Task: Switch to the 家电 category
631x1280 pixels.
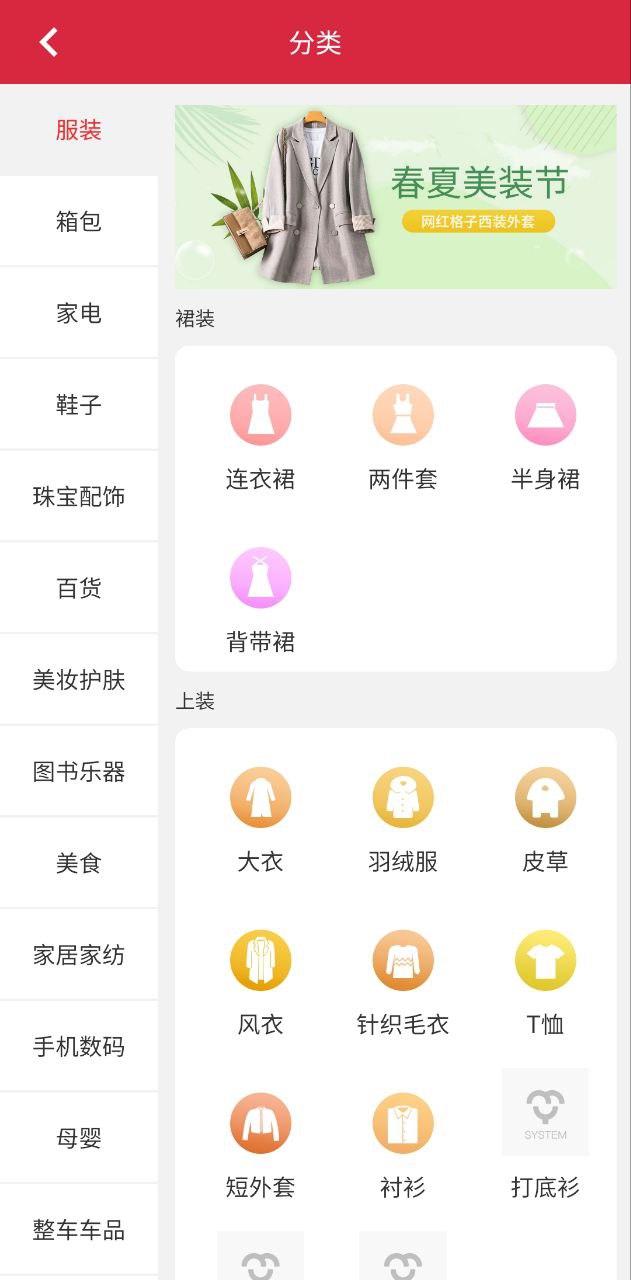Action: point(79,313)
